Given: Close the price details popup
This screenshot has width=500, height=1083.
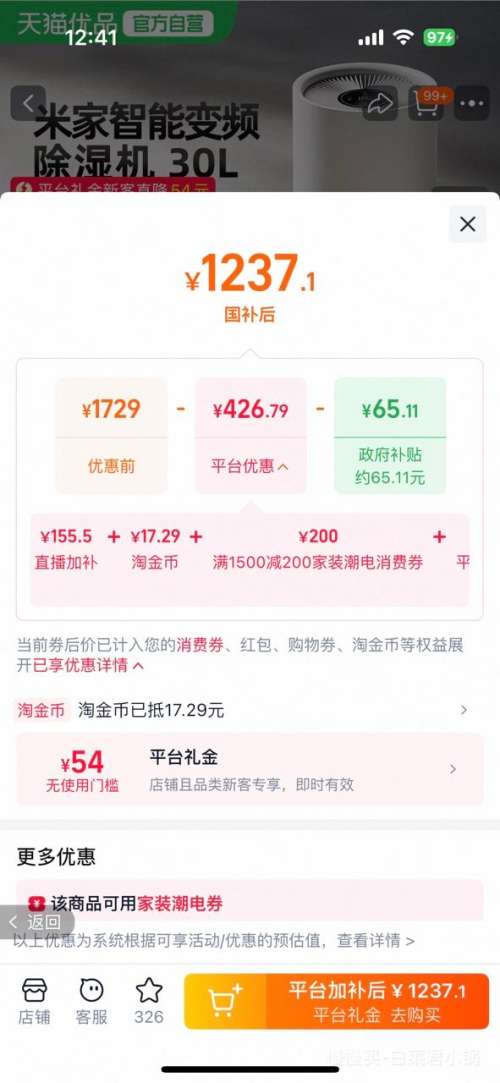Looking at the screenshot, I should (x=468, y=224).
